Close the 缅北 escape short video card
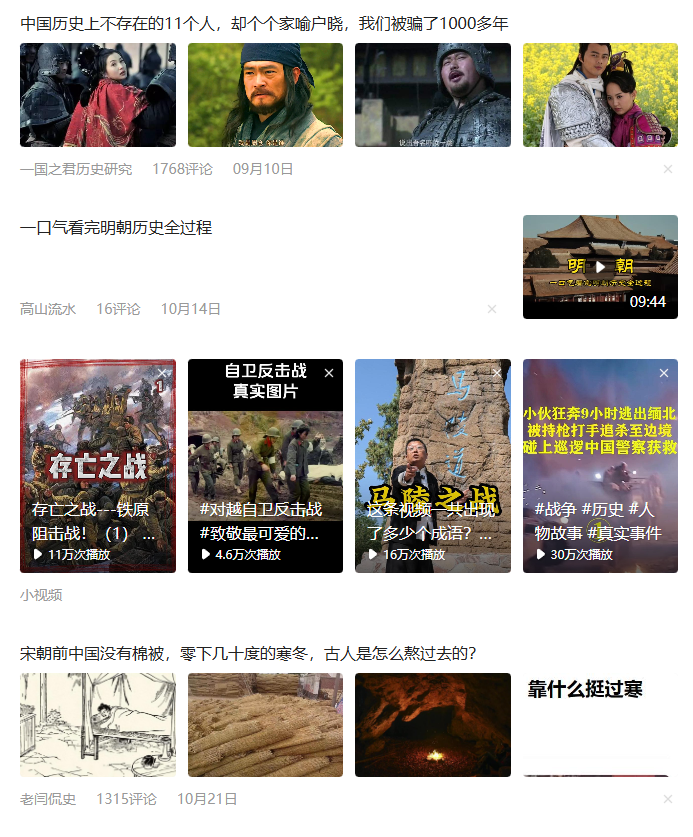This screenshot has width=693, height=837. (x=664, y=373)
